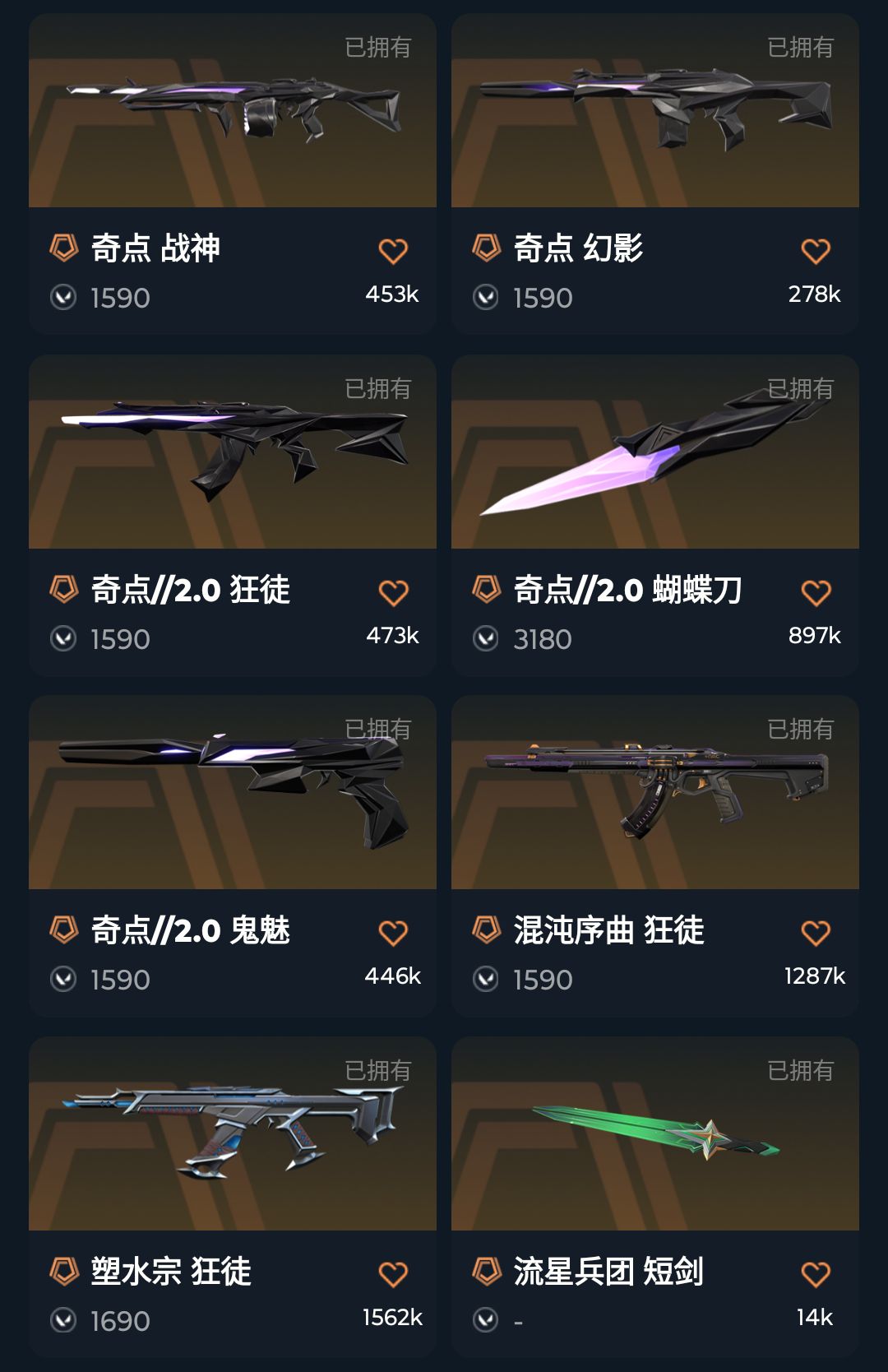Like the 奇点 战神 skin
The height and width of the screenshot is (1372, 888).
393,251
